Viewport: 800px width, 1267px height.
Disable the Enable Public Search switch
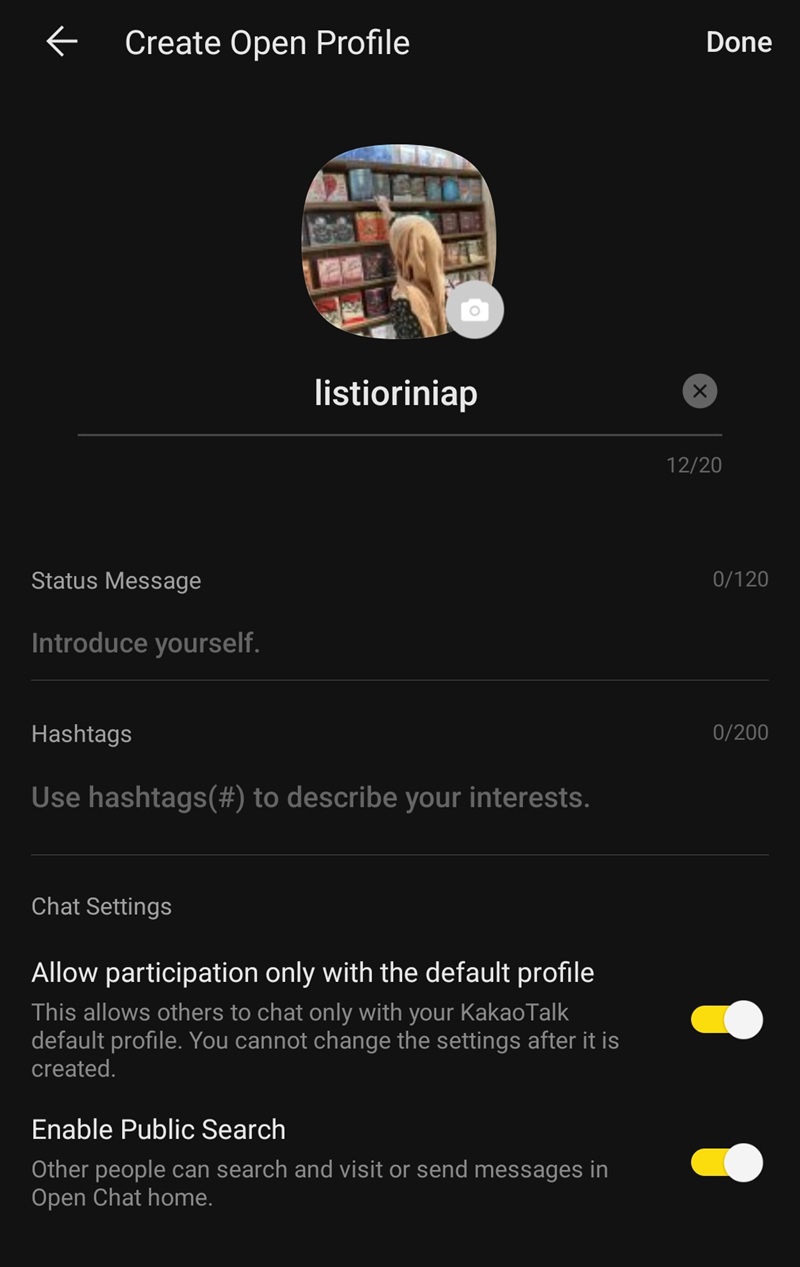point(727,1163)
